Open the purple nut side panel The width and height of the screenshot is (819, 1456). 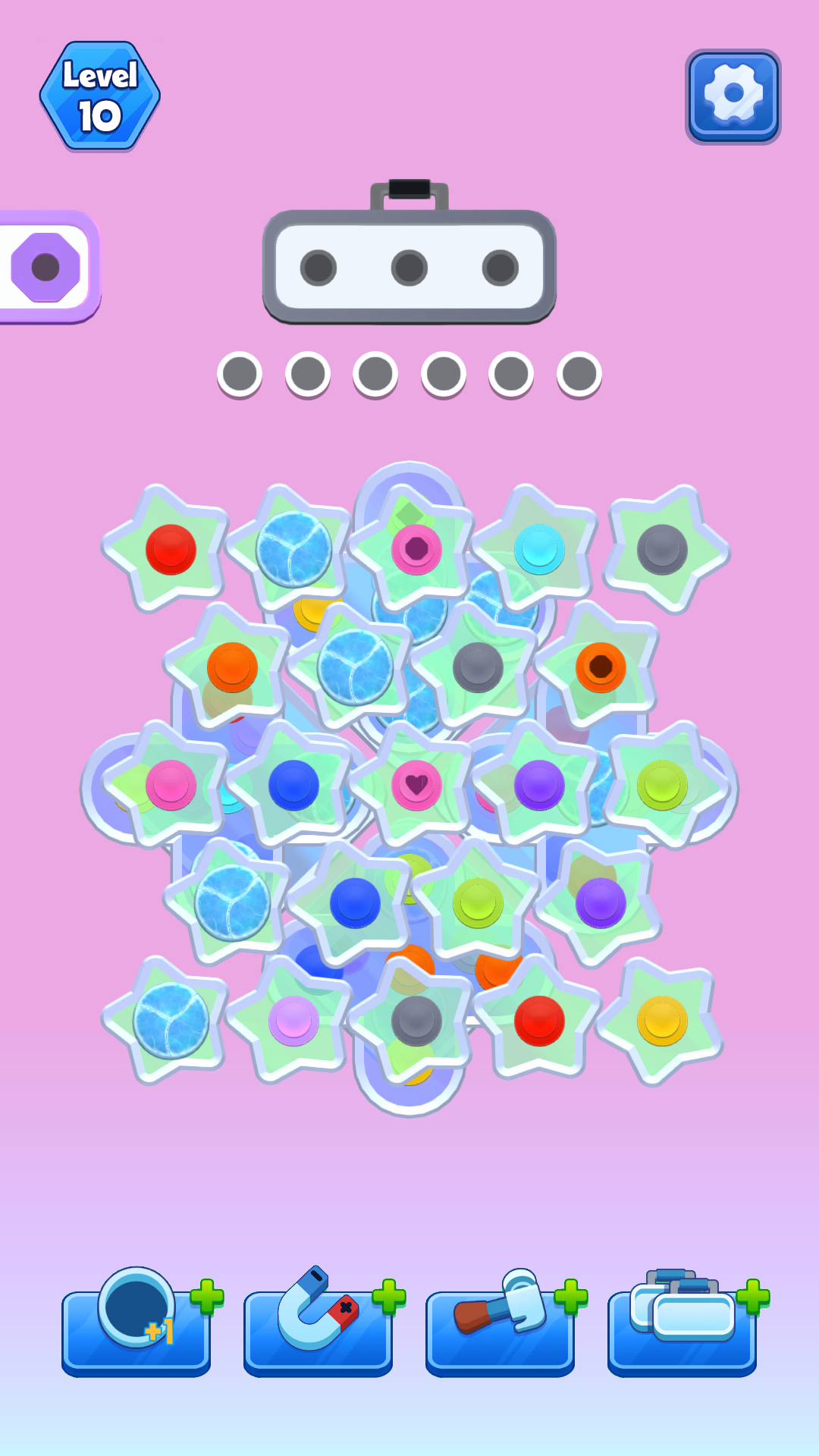point(45,267)
